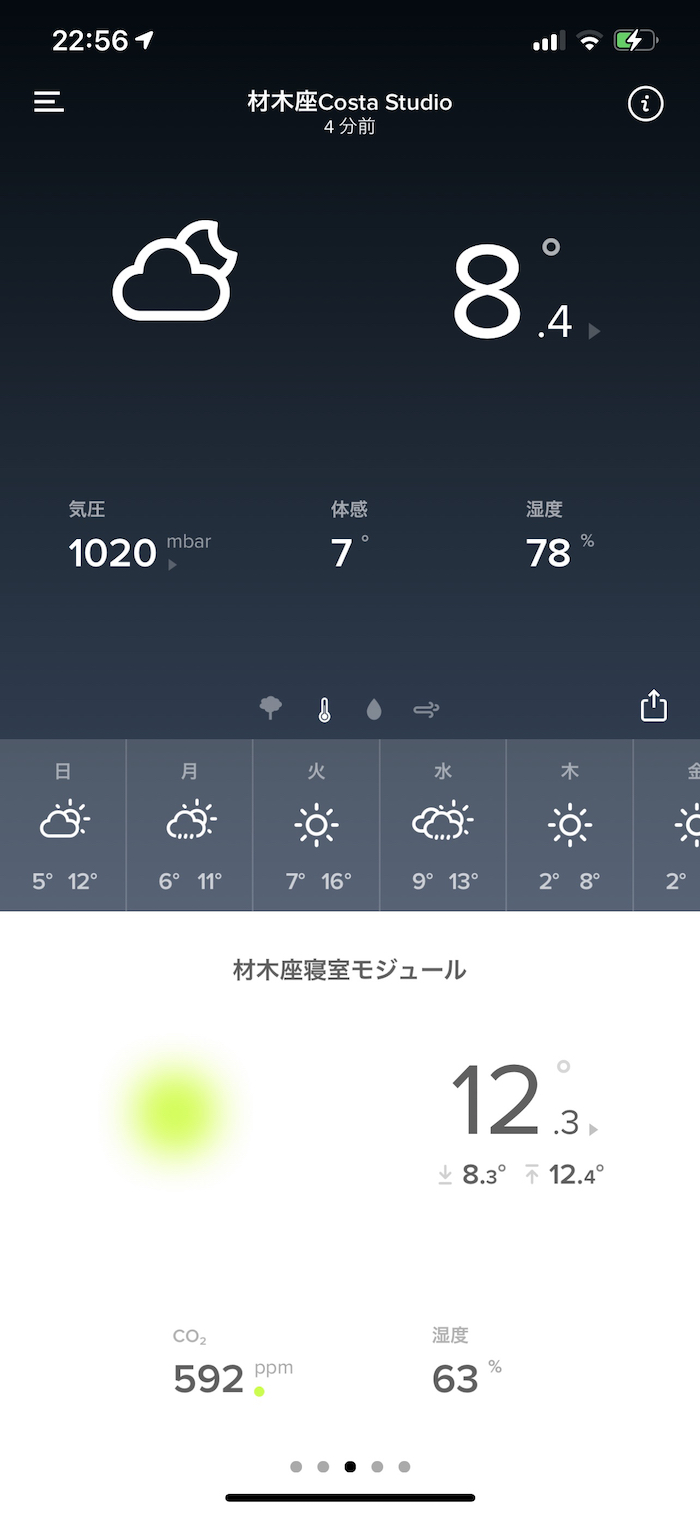This screenshot has height=1515, width=700.
Task: Tap the first page indicator dot
Action: [x=296, y=1467]
